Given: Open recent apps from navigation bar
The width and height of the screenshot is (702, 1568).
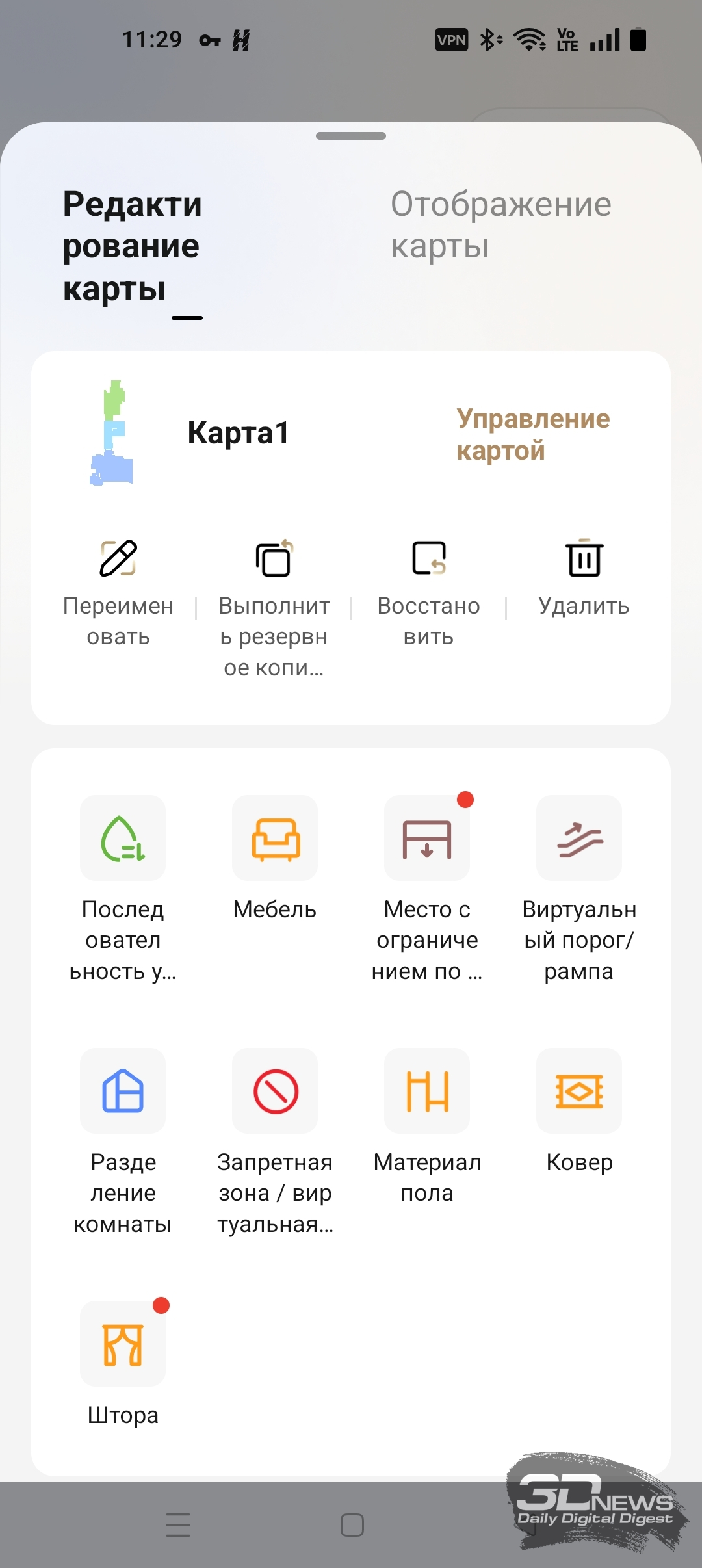Looking at the screenshot, I should pos(178,1525).
